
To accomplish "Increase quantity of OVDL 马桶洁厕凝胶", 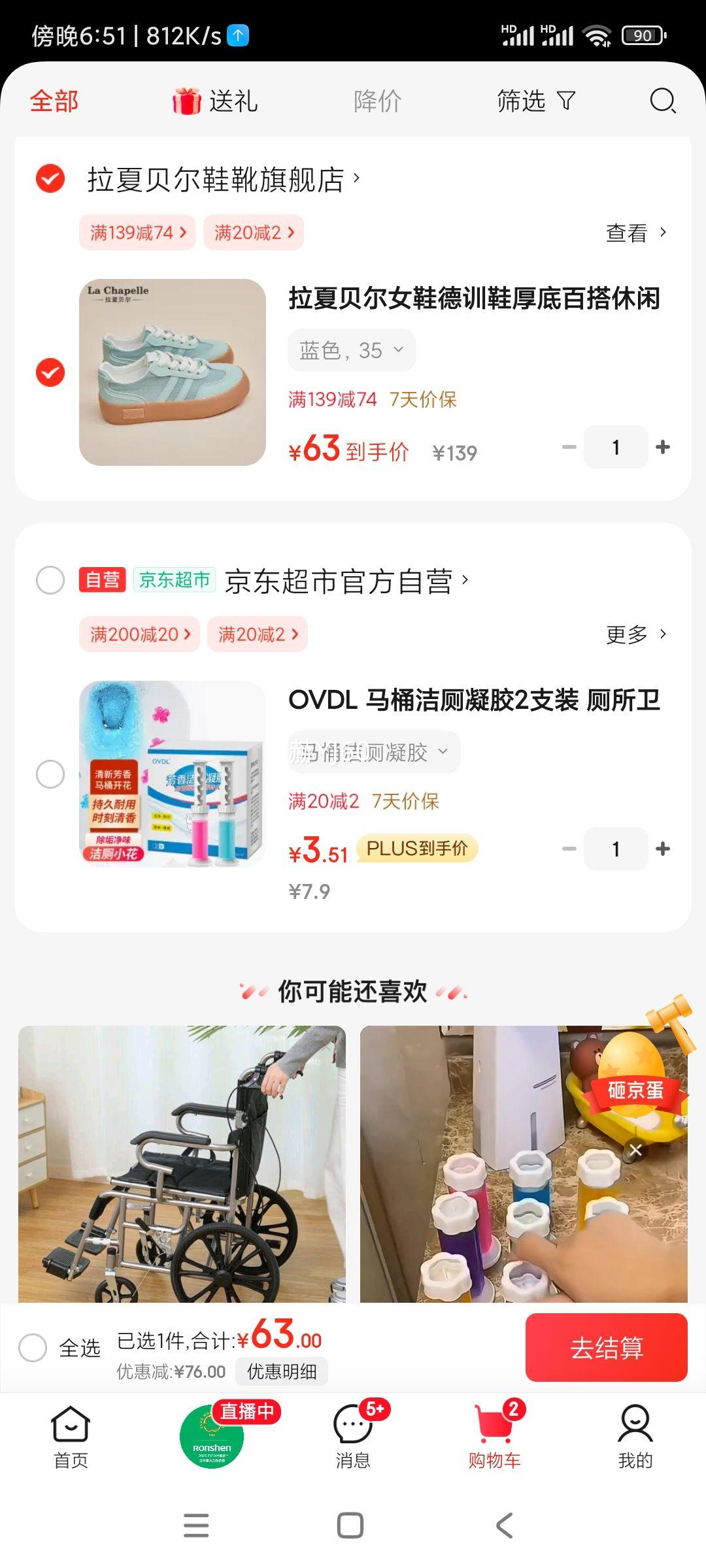I will [x=663, y=849].
